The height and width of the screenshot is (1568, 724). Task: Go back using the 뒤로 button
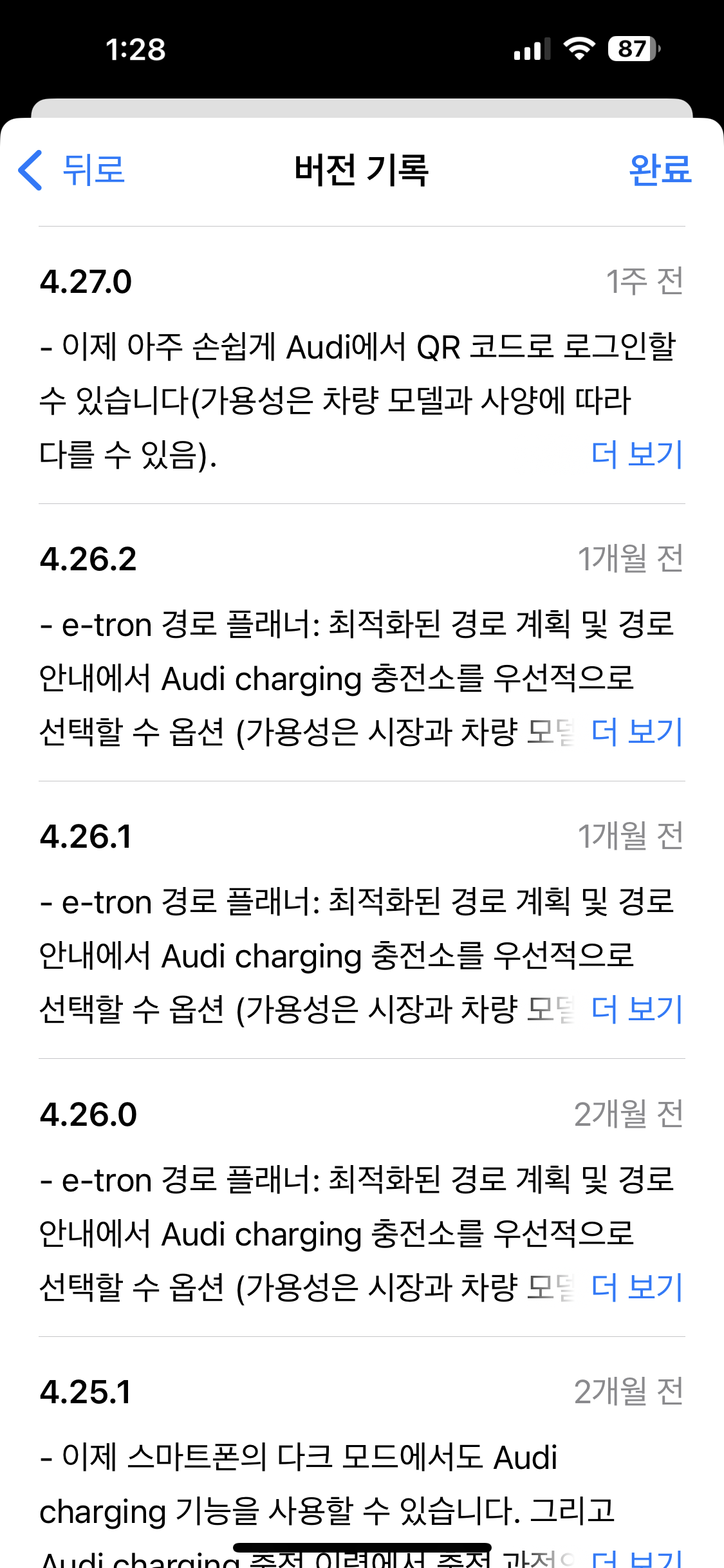71,170
